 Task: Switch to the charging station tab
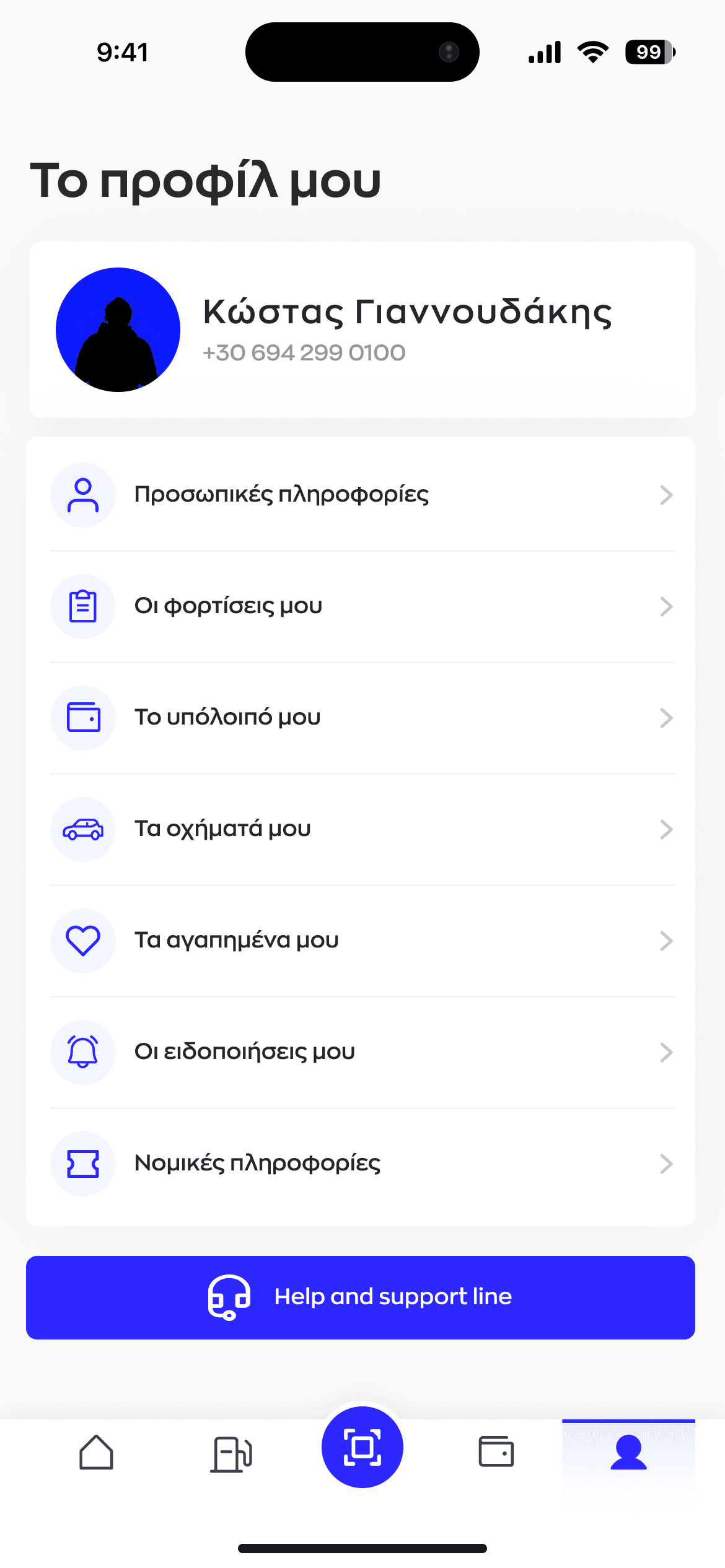point(231,1453)
